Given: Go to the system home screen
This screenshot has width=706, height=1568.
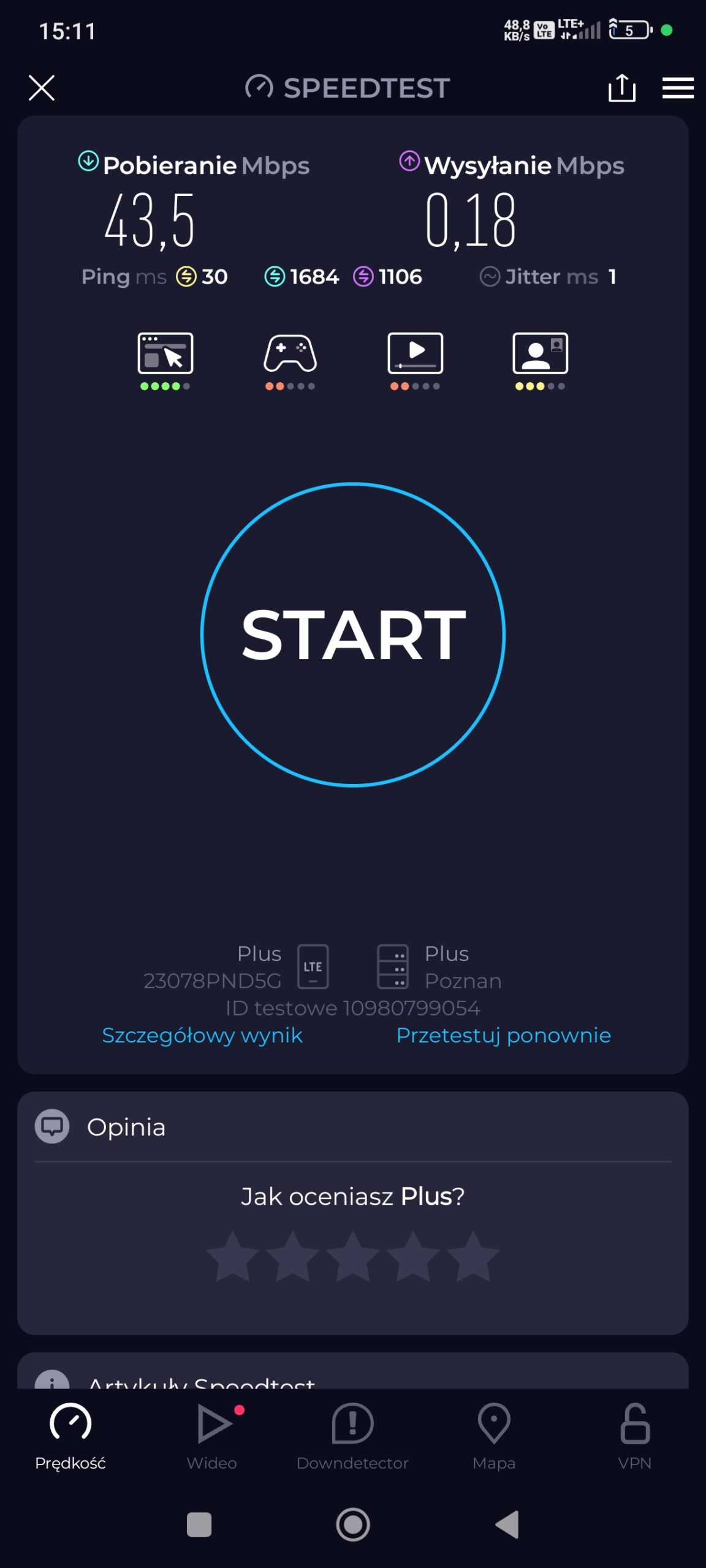Looking at the screenshot, I should coord(353,1525).
